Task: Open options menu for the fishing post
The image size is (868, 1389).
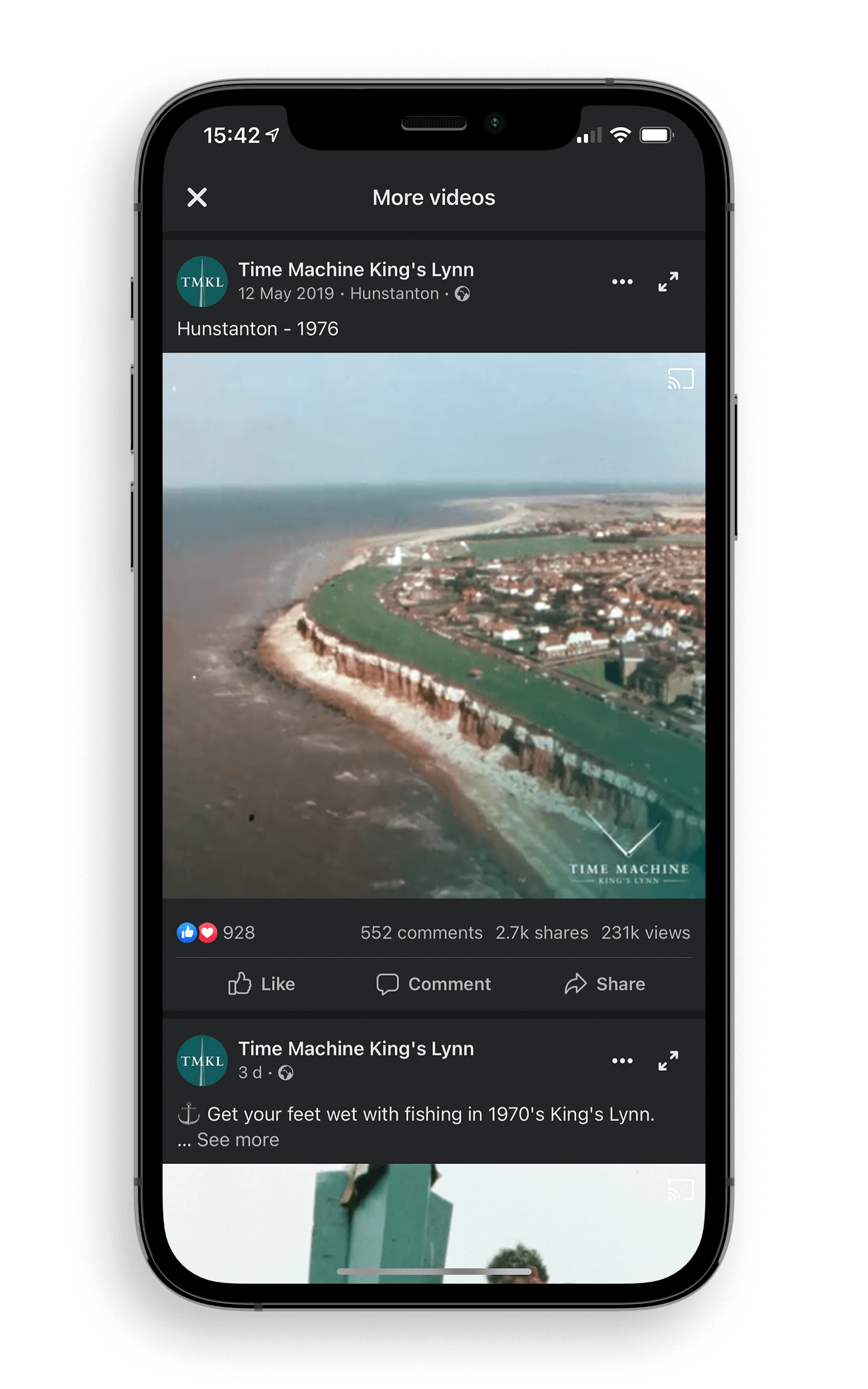Action: pyautogui.click(x=622, y=1061)
